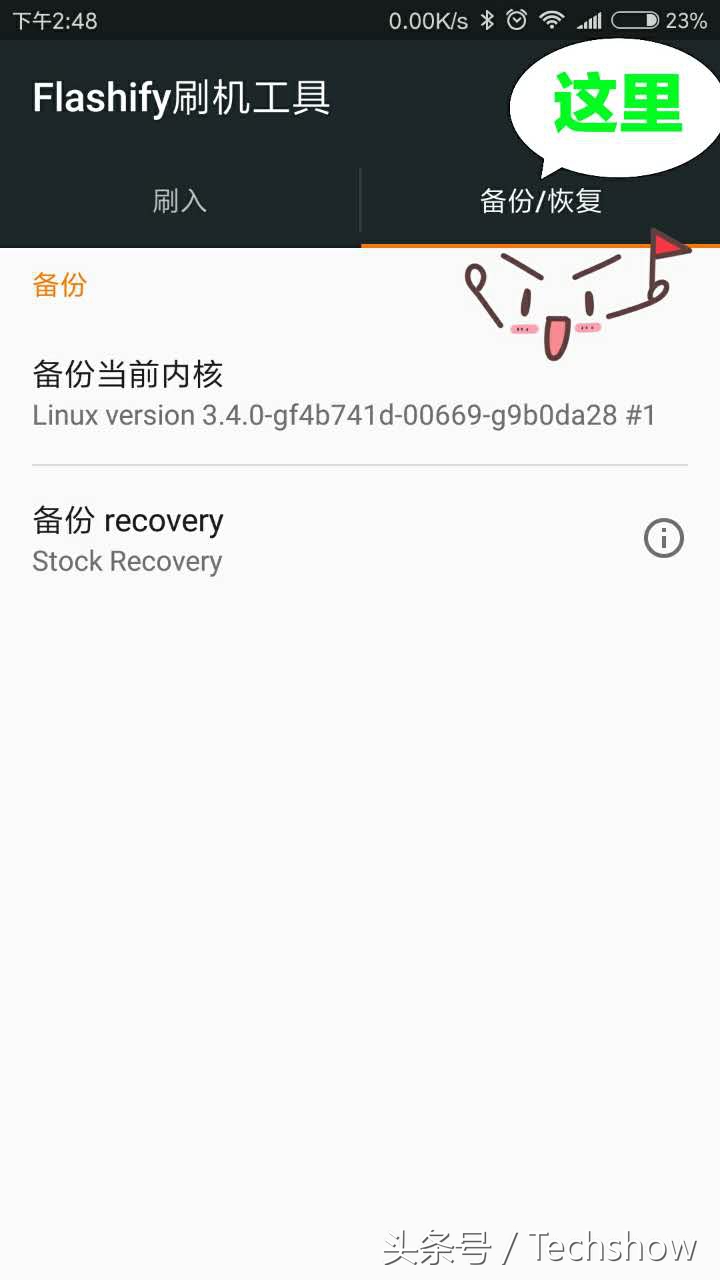This screenshot has width=720, height=1280.
Task: Switch to the 刷入 tab
Action: click(x=180, y=201)
